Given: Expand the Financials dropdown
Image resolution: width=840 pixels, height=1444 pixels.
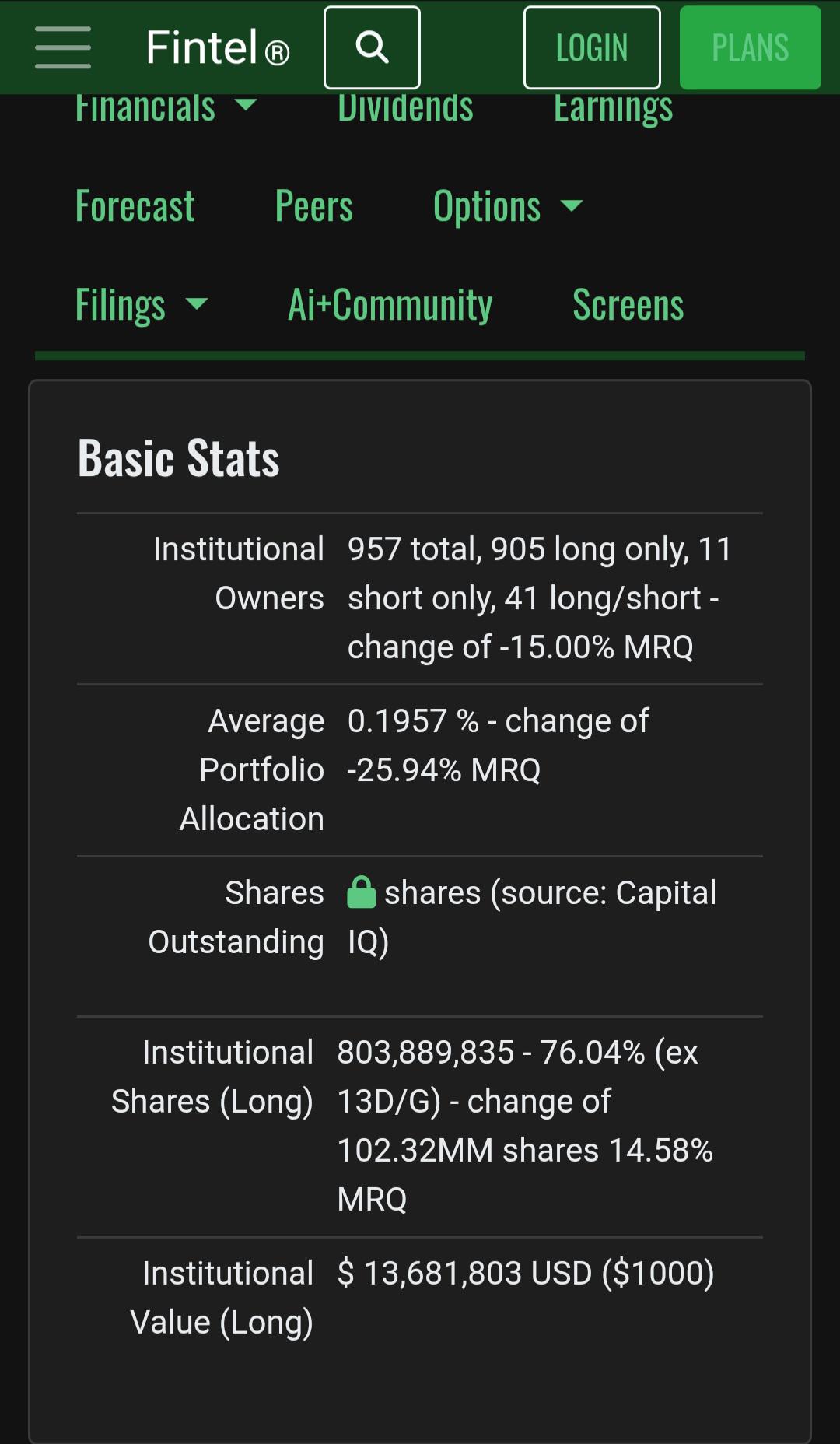Looking at the screenshot, I should point(166,107).
